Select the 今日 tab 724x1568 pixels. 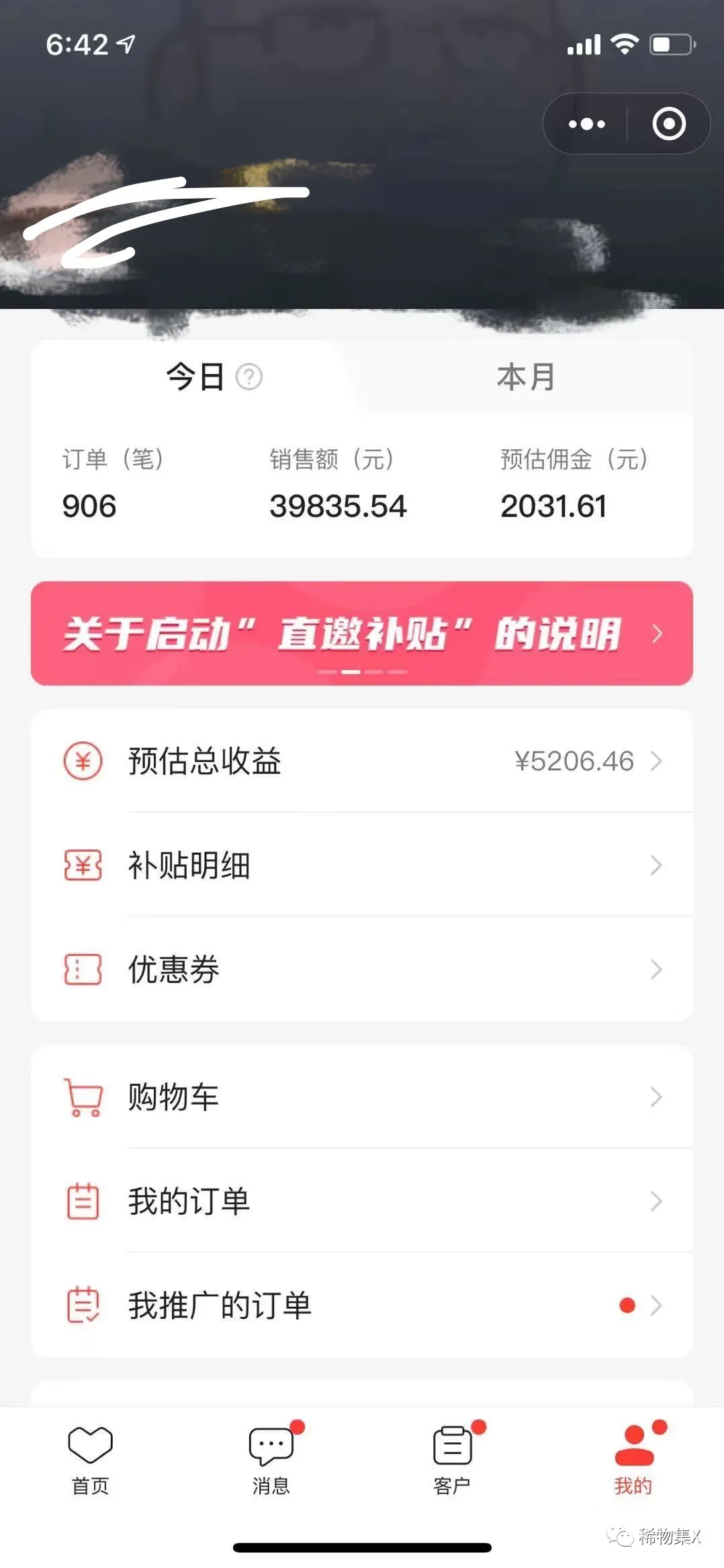click(x=195, y=377)
